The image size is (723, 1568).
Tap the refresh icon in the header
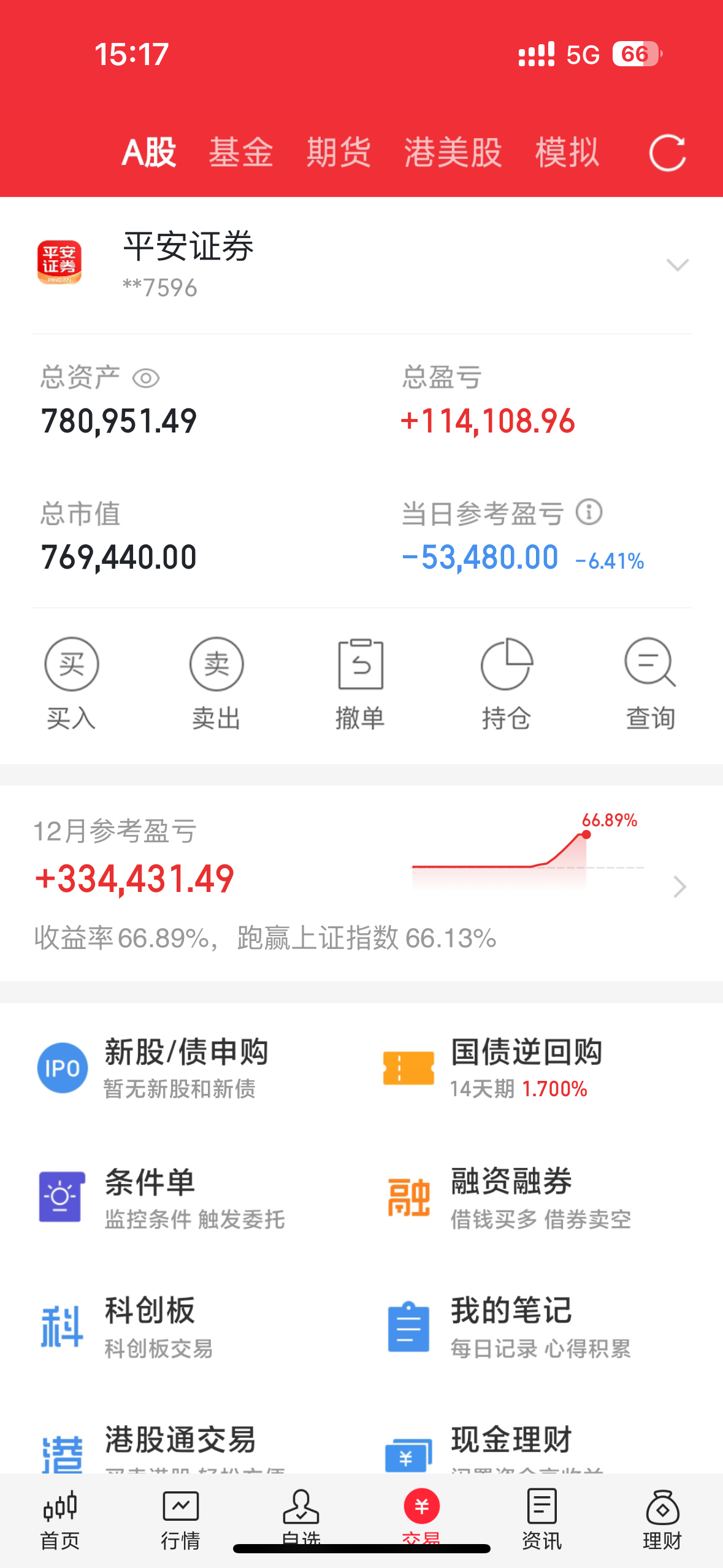[667, 153]
